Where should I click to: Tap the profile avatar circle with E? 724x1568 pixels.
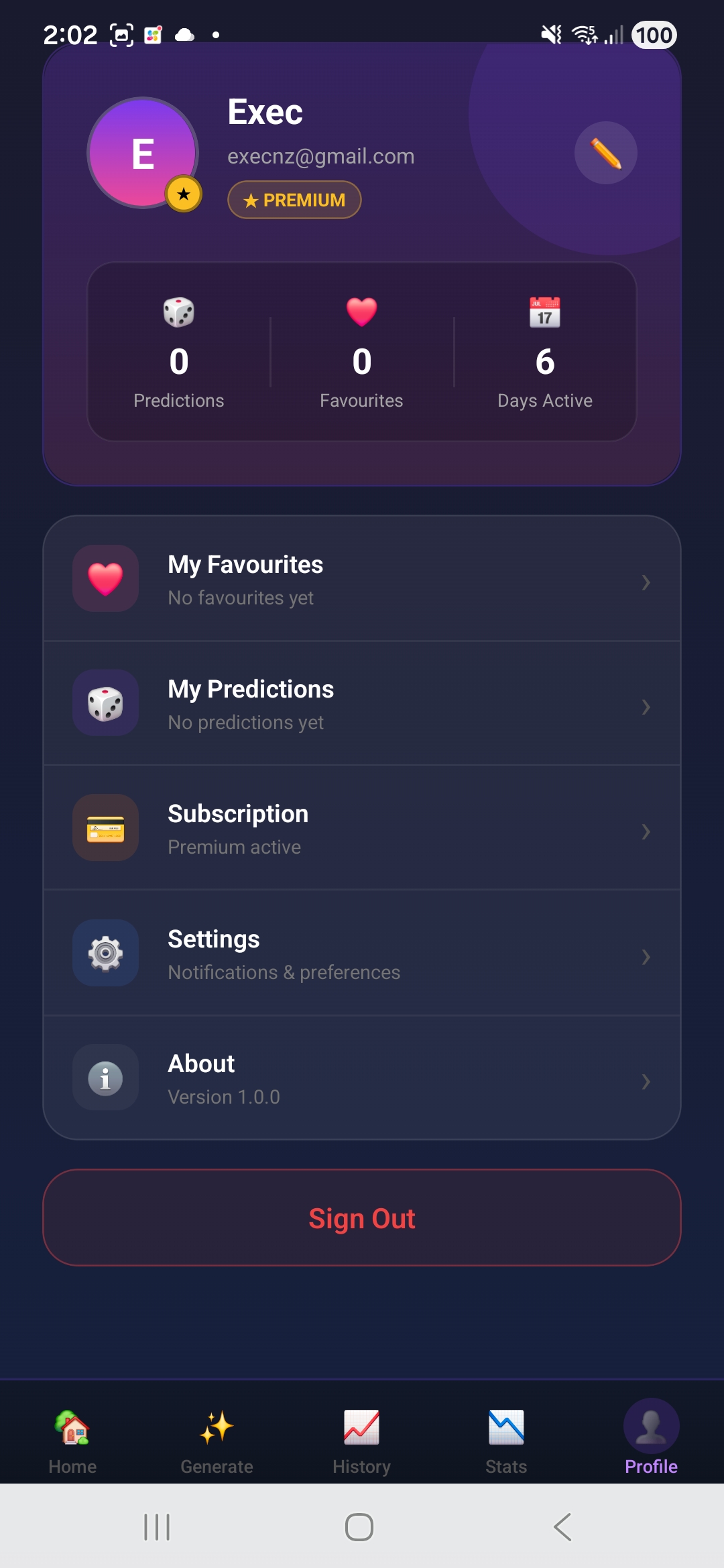(142, 153)
